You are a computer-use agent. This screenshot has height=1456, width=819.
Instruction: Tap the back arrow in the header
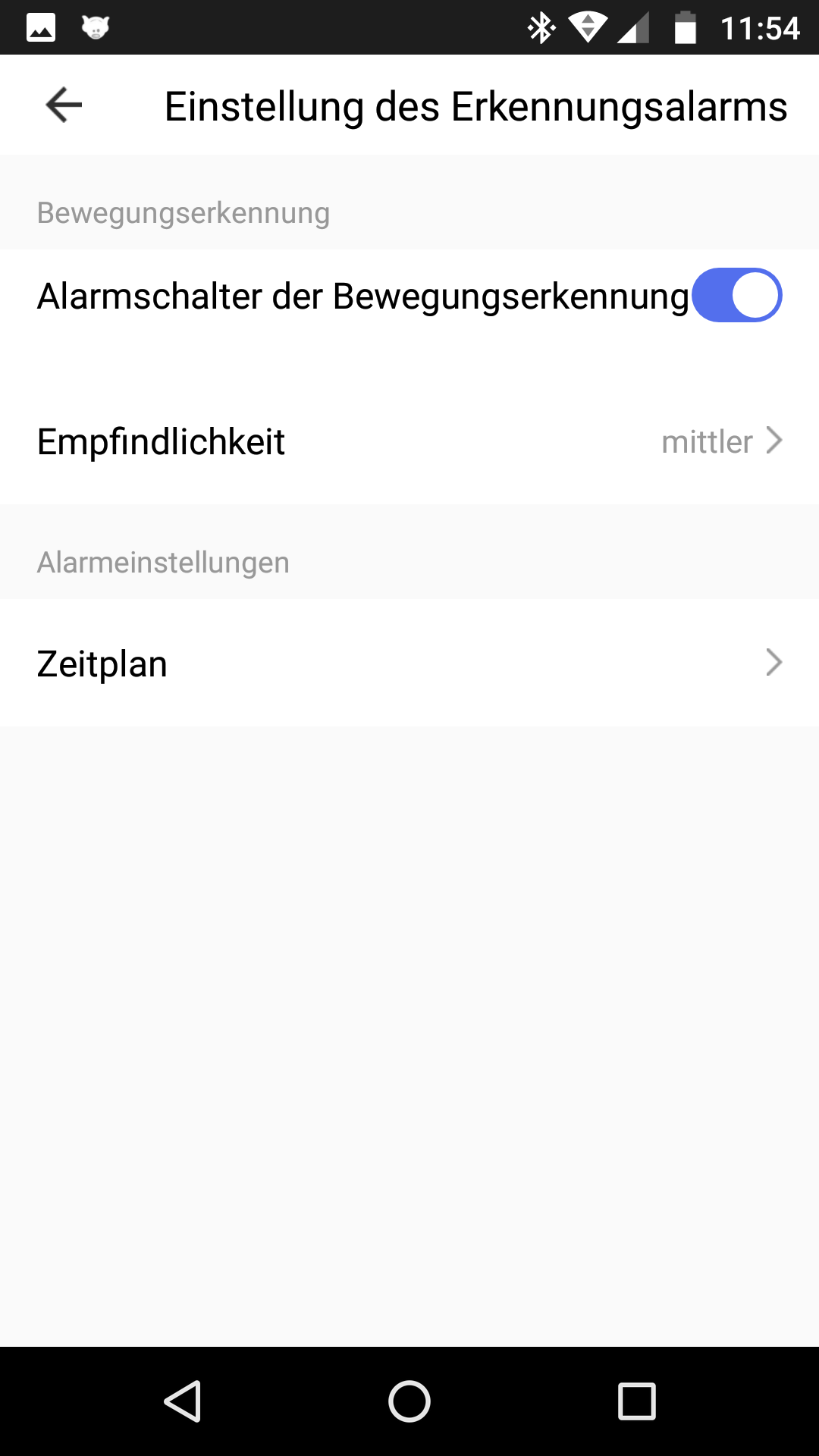coord(64,105)
